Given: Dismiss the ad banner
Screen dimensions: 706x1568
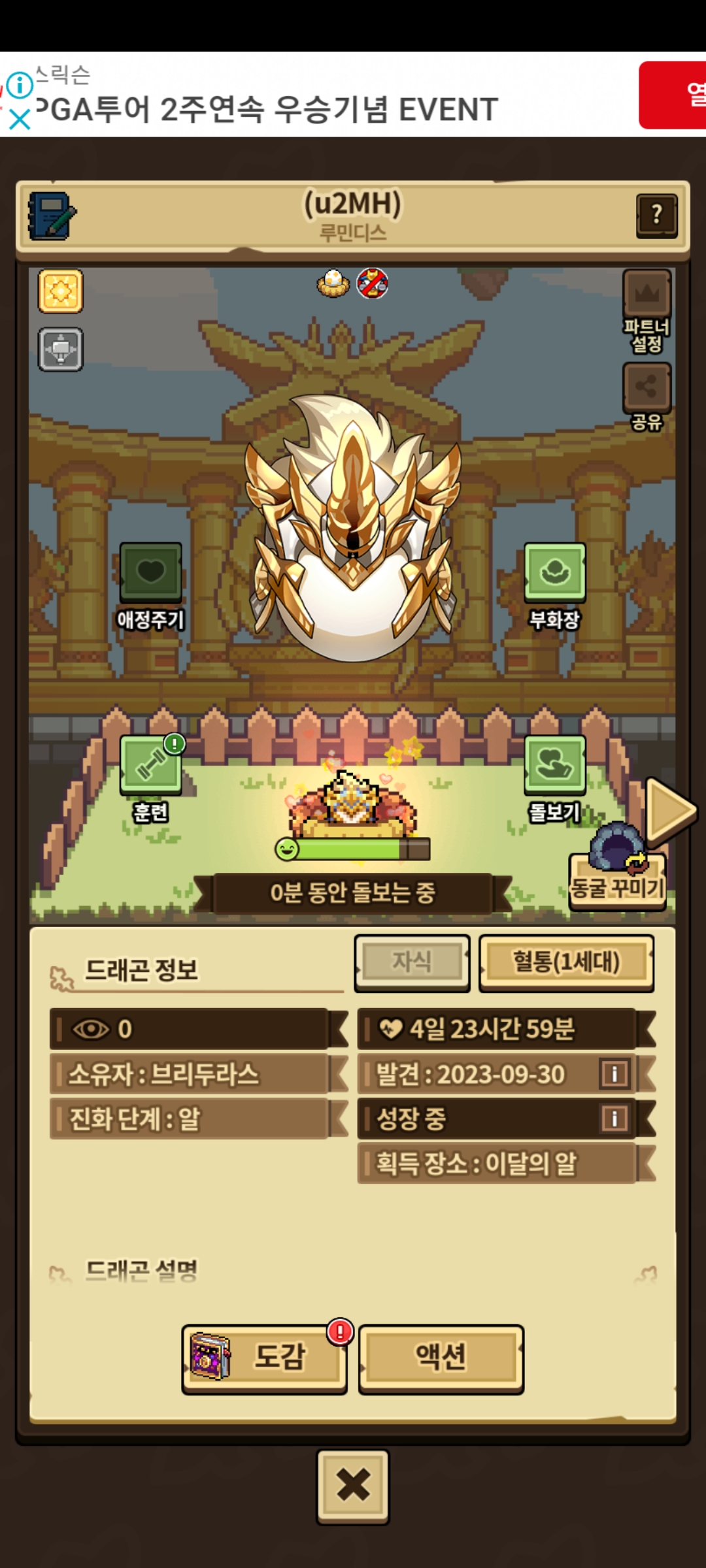Looking at the screenshot, I should [x=20, y=120].
